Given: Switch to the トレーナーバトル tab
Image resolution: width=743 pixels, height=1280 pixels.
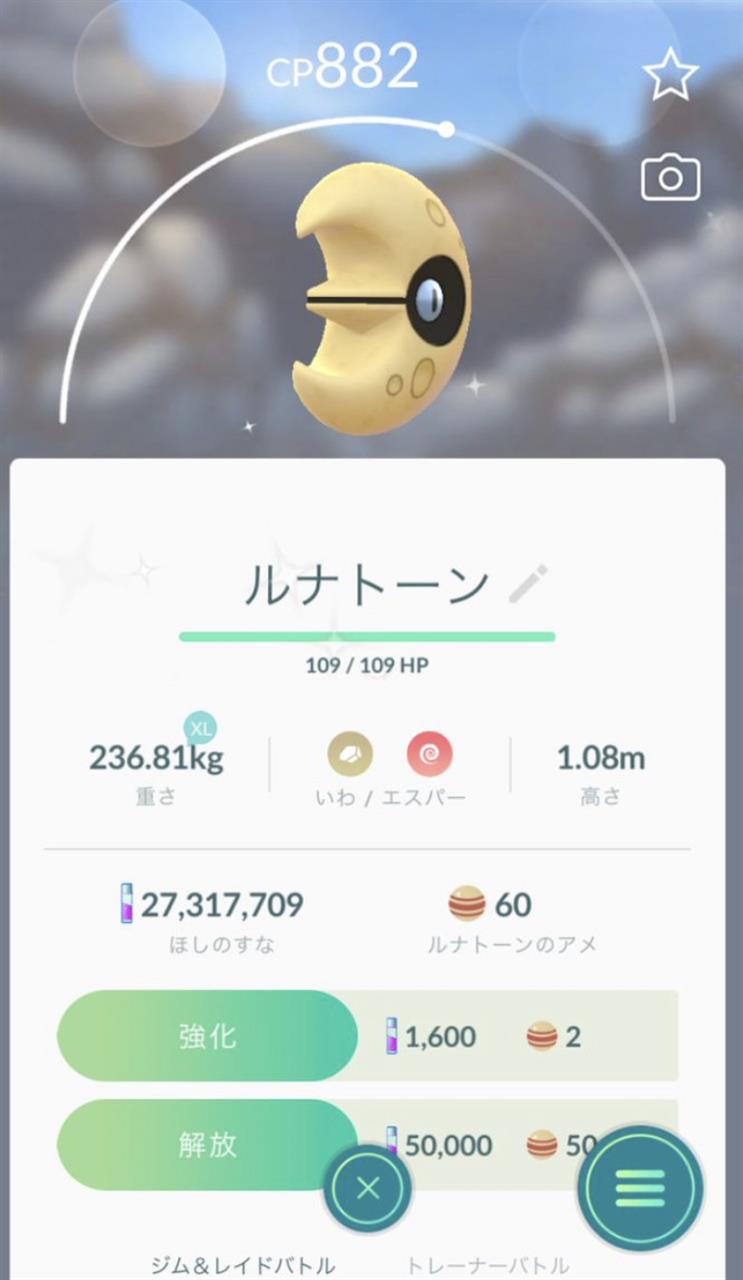Looking at the screenshot, I should tap(488, 1265).
